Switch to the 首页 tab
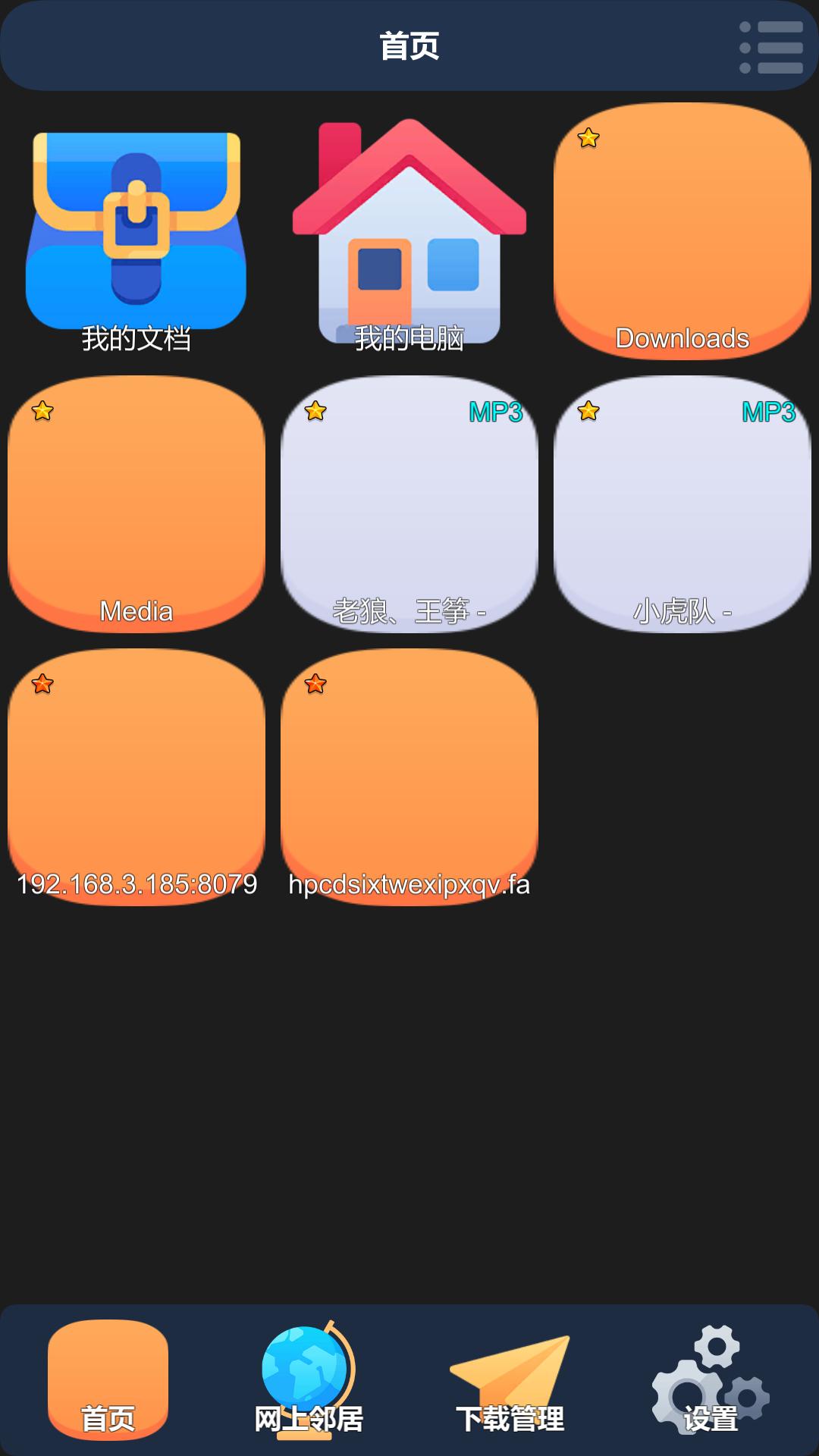Viewport: 819px width, 1456px height. point(108,1380)
